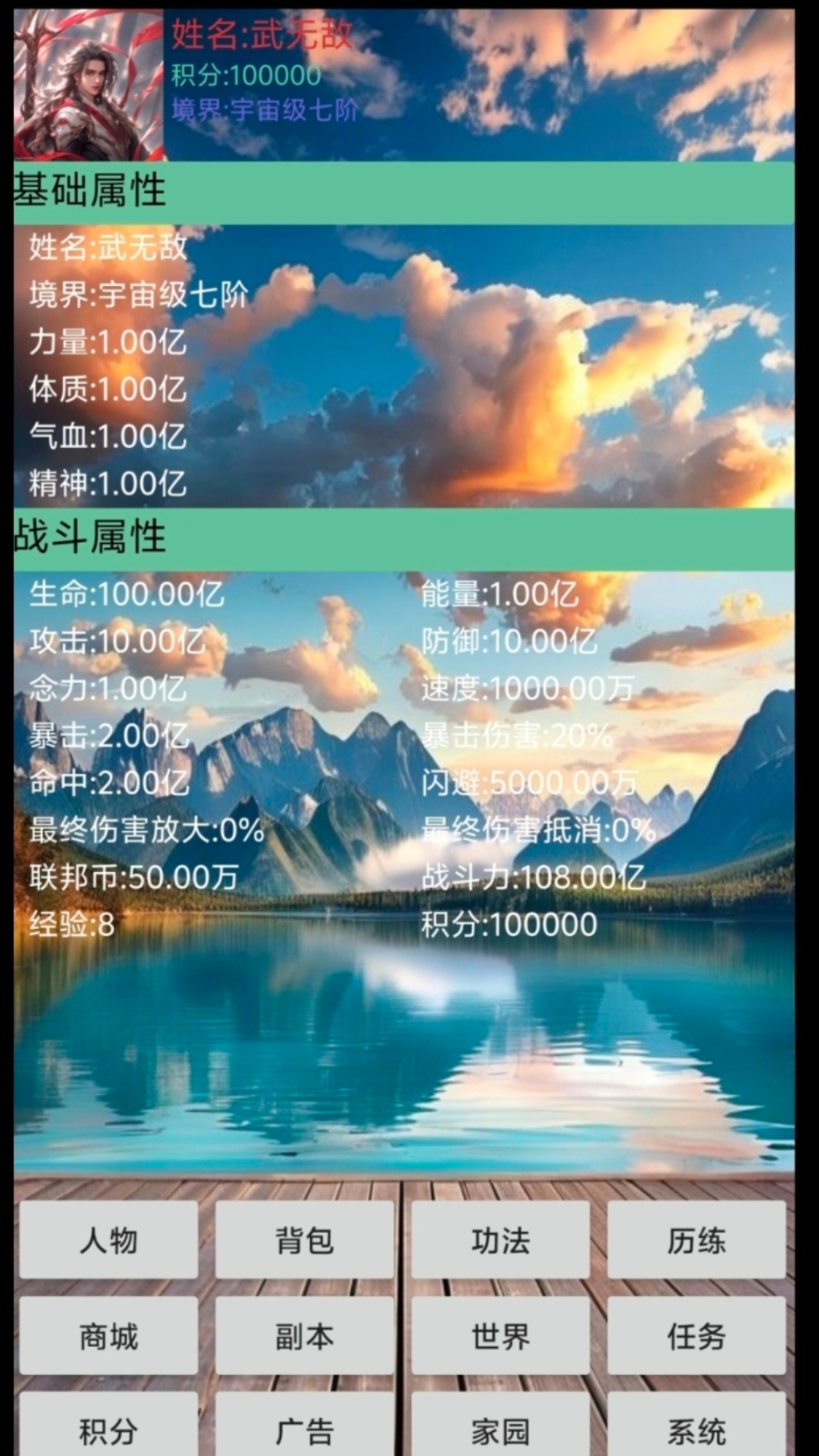Open the 历练 adventure panel
Image resolution: width=819 pixels, height=1456 pixels.
coord(697,1242)
